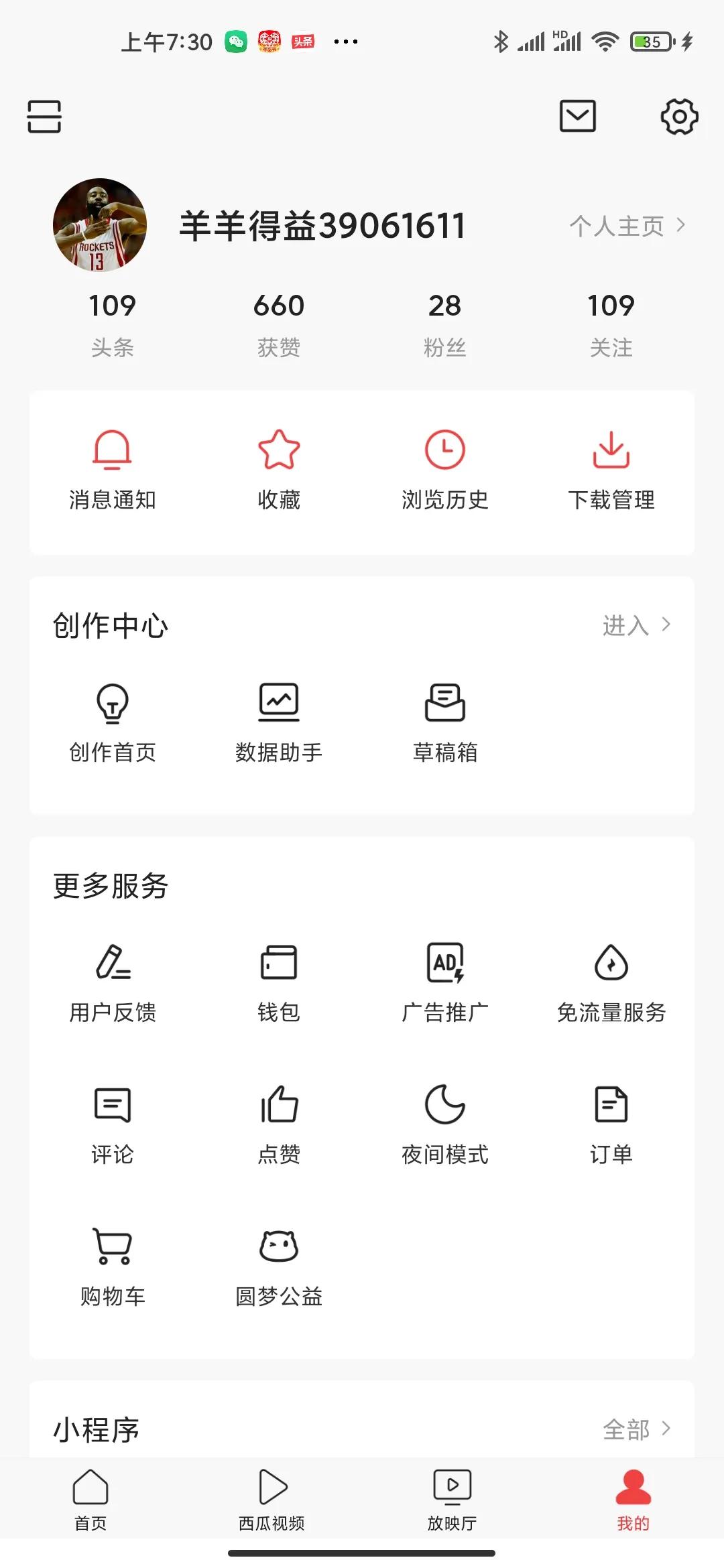Expand 个人主页 personal homepage
724x1568 pixels.
point(627,226)
